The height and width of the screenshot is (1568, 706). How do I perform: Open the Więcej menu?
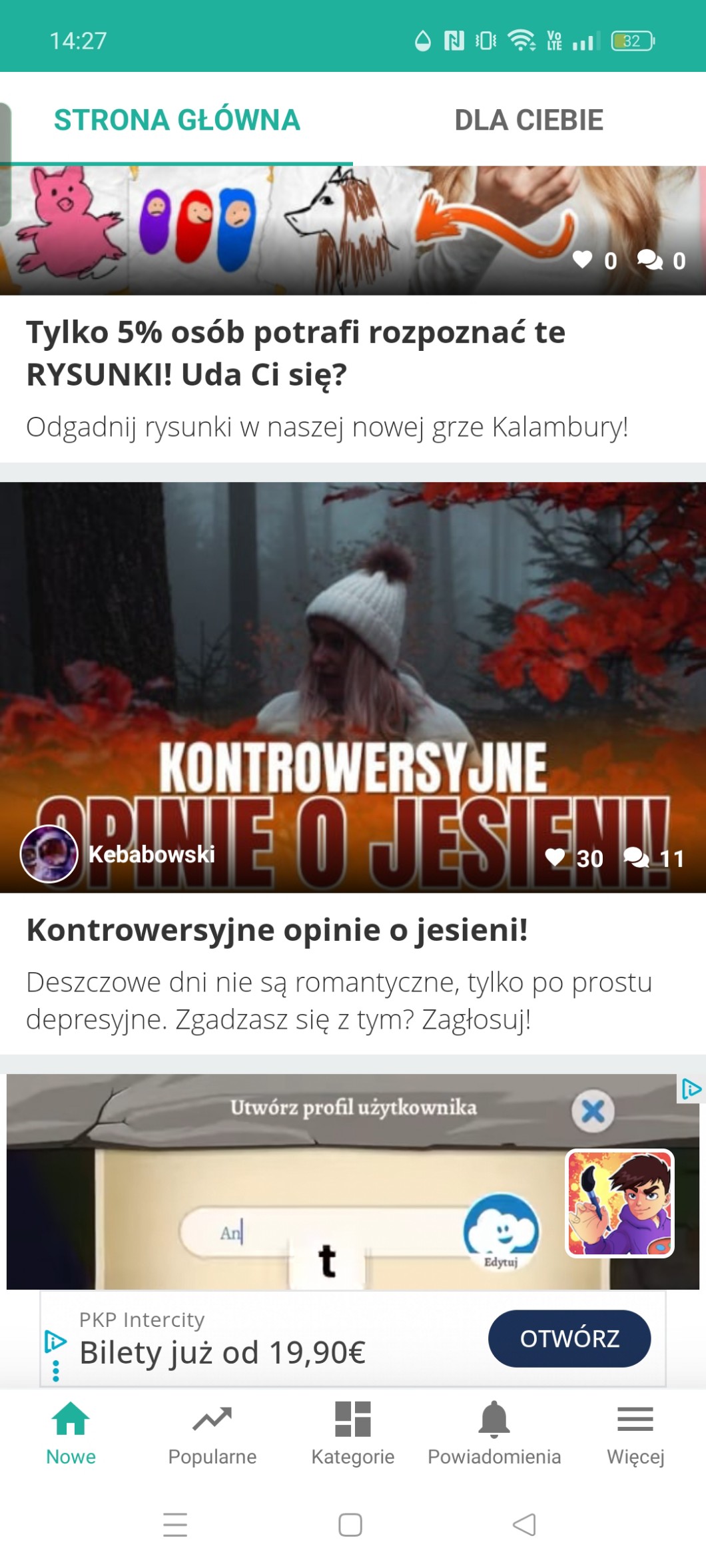tap(635, 1433)
